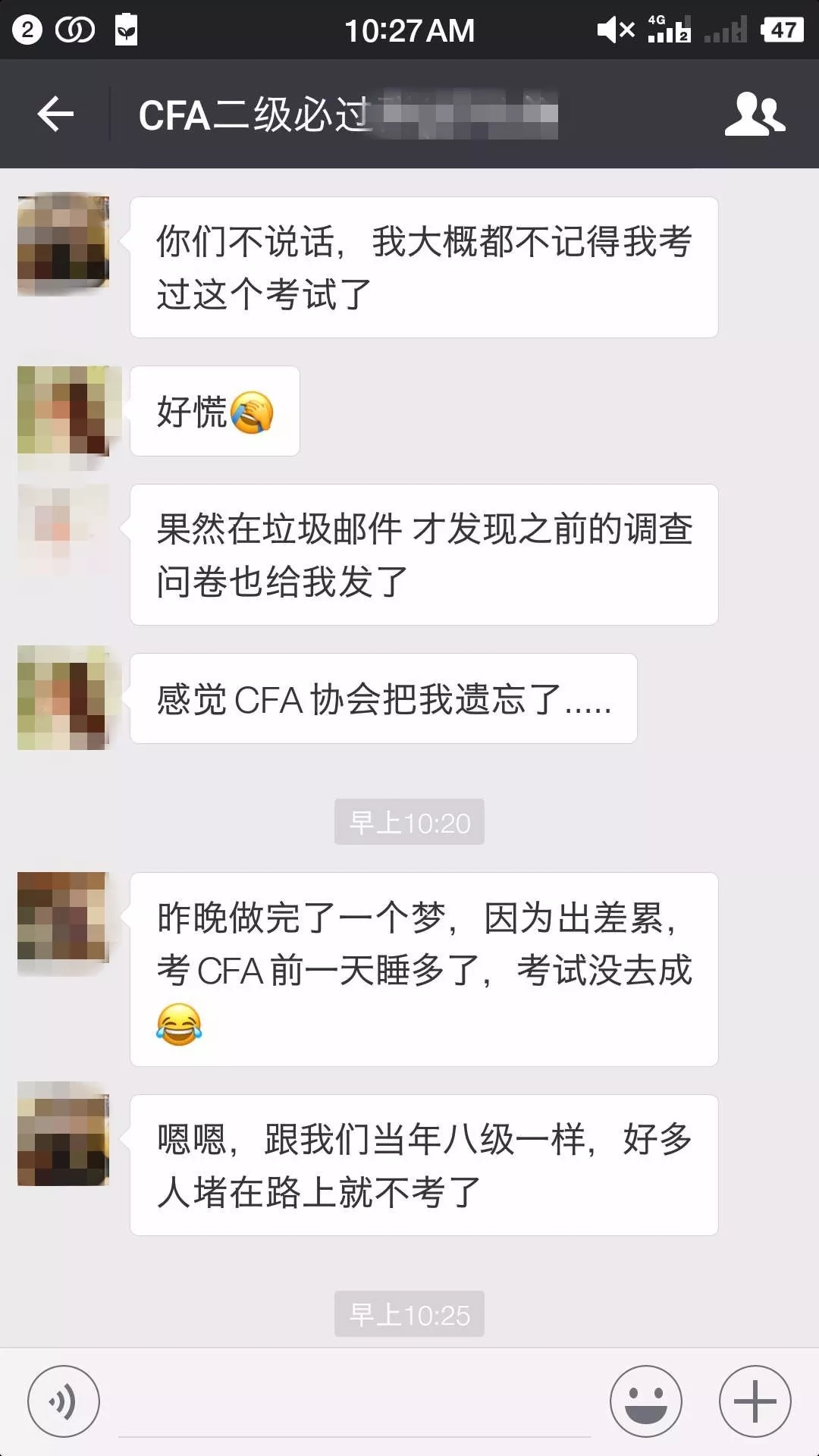Open the group members icon
819x1456 pixels.
pos(755,114)
